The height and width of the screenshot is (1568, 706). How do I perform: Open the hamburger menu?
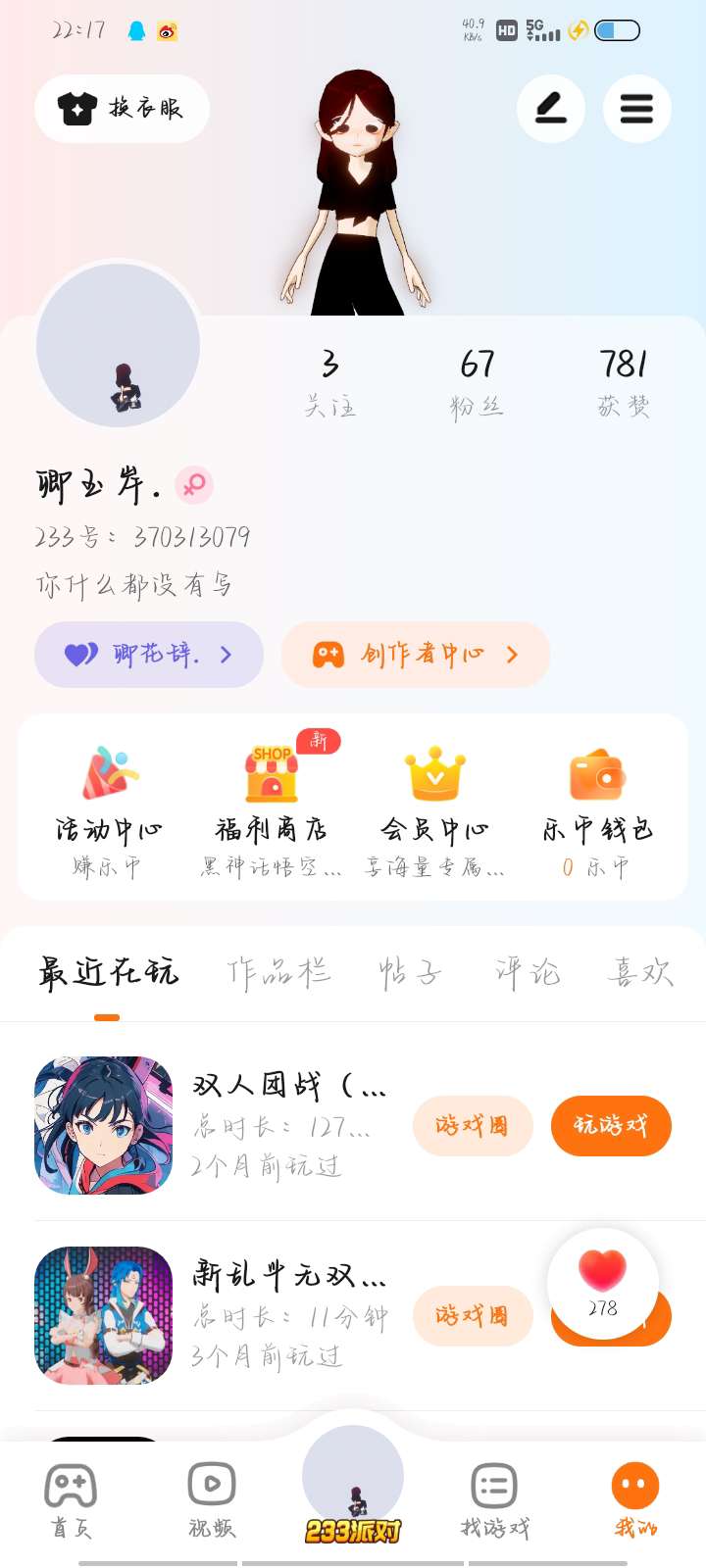point(636,108)
